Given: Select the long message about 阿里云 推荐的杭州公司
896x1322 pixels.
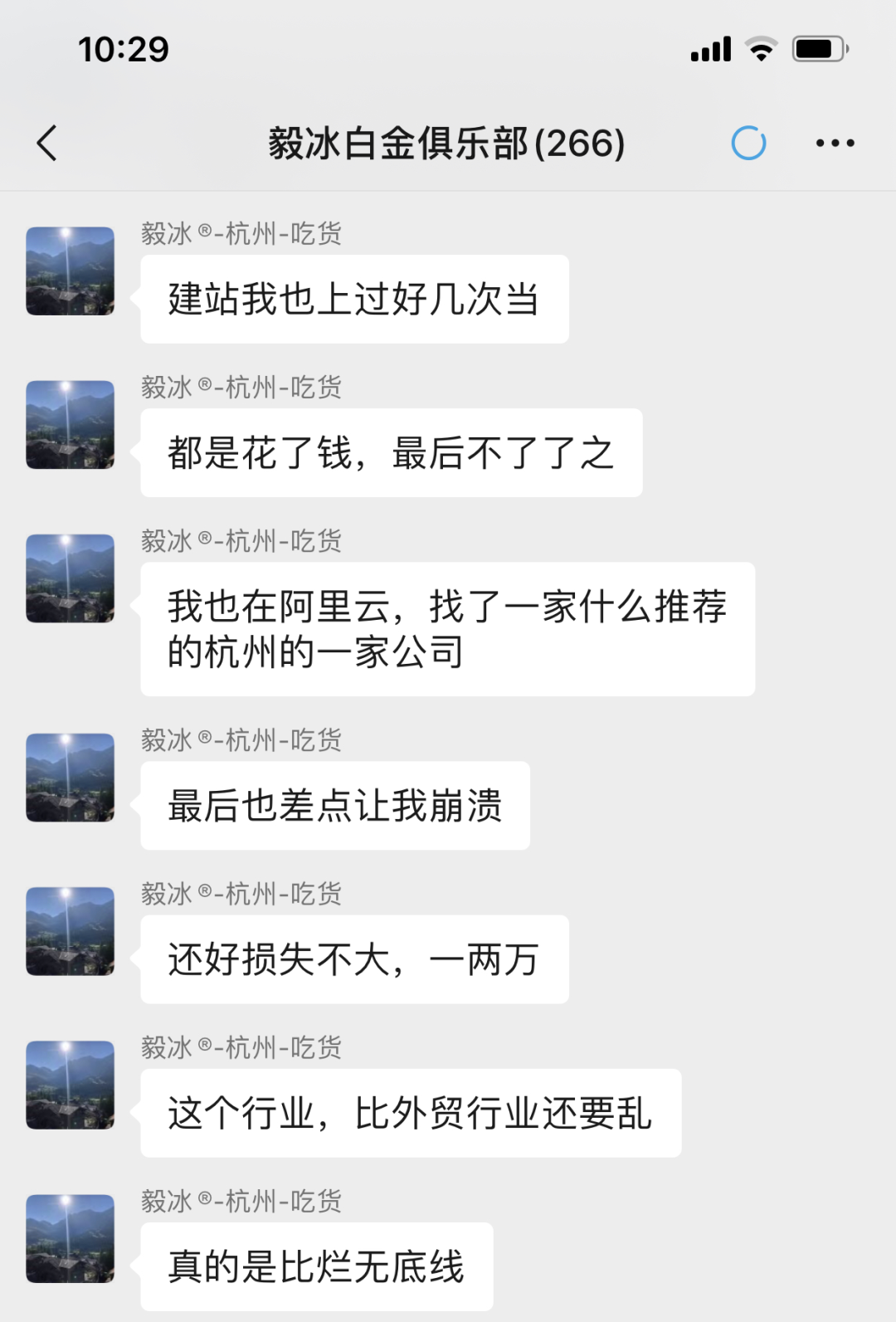Looking at the screenshot, I should tap(448, 628).
